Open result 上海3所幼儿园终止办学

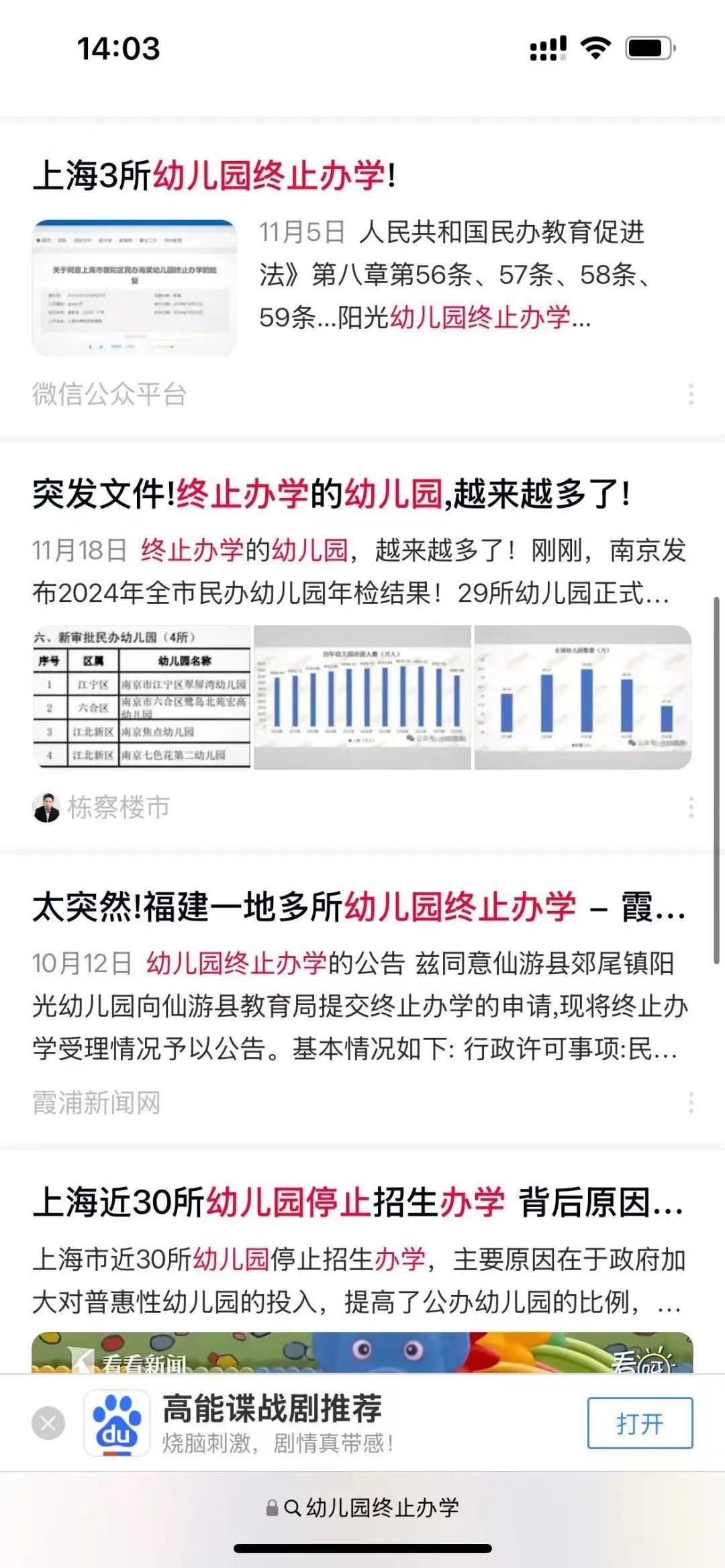click(x=215, y=176)
